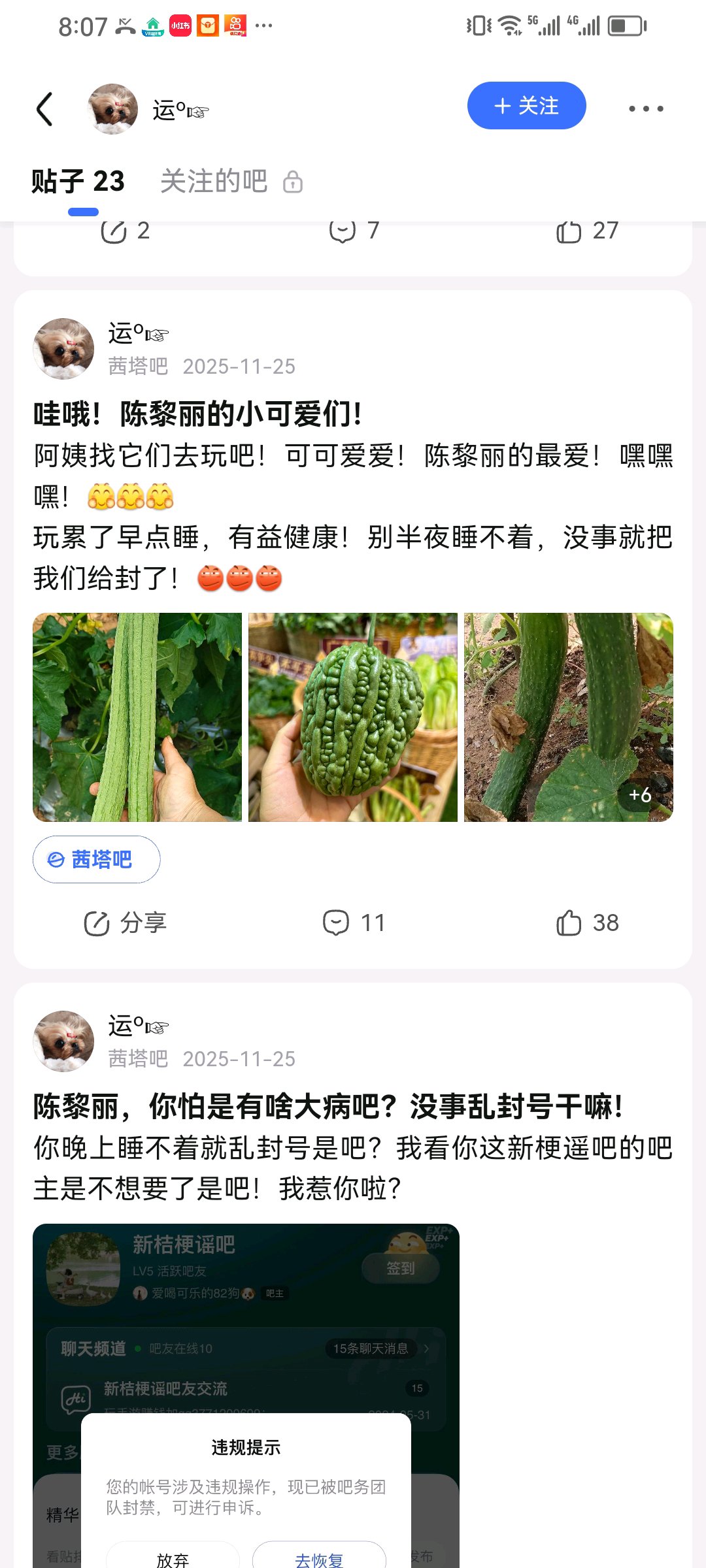Screen dimensions: 706x1568
Task: Go back using the top arrow
Action: coord(44,108)
